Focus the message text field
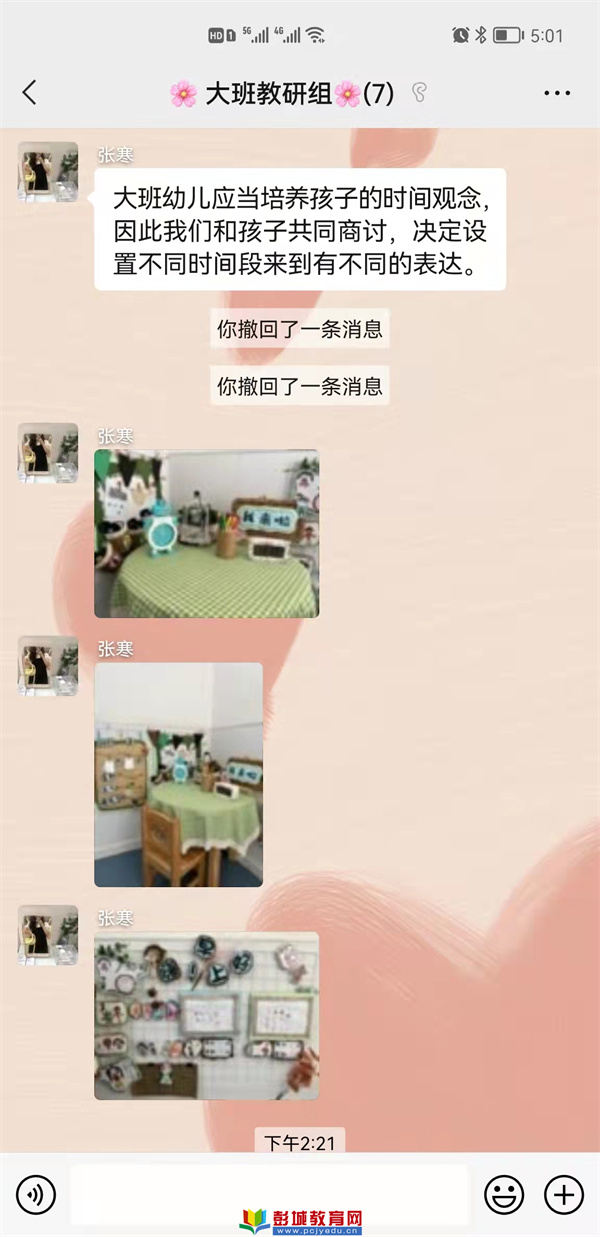 coord(268,1192)
